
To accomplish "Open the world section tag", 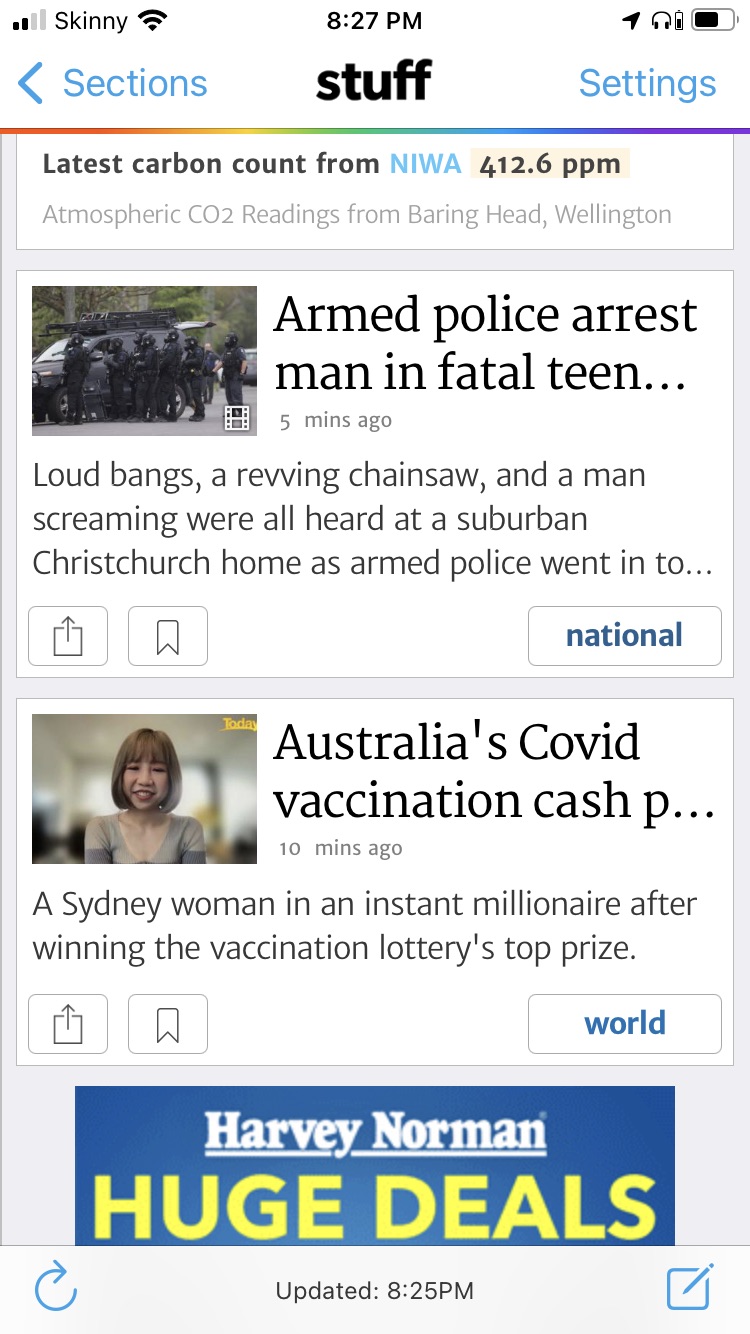I will [624, 1024].
